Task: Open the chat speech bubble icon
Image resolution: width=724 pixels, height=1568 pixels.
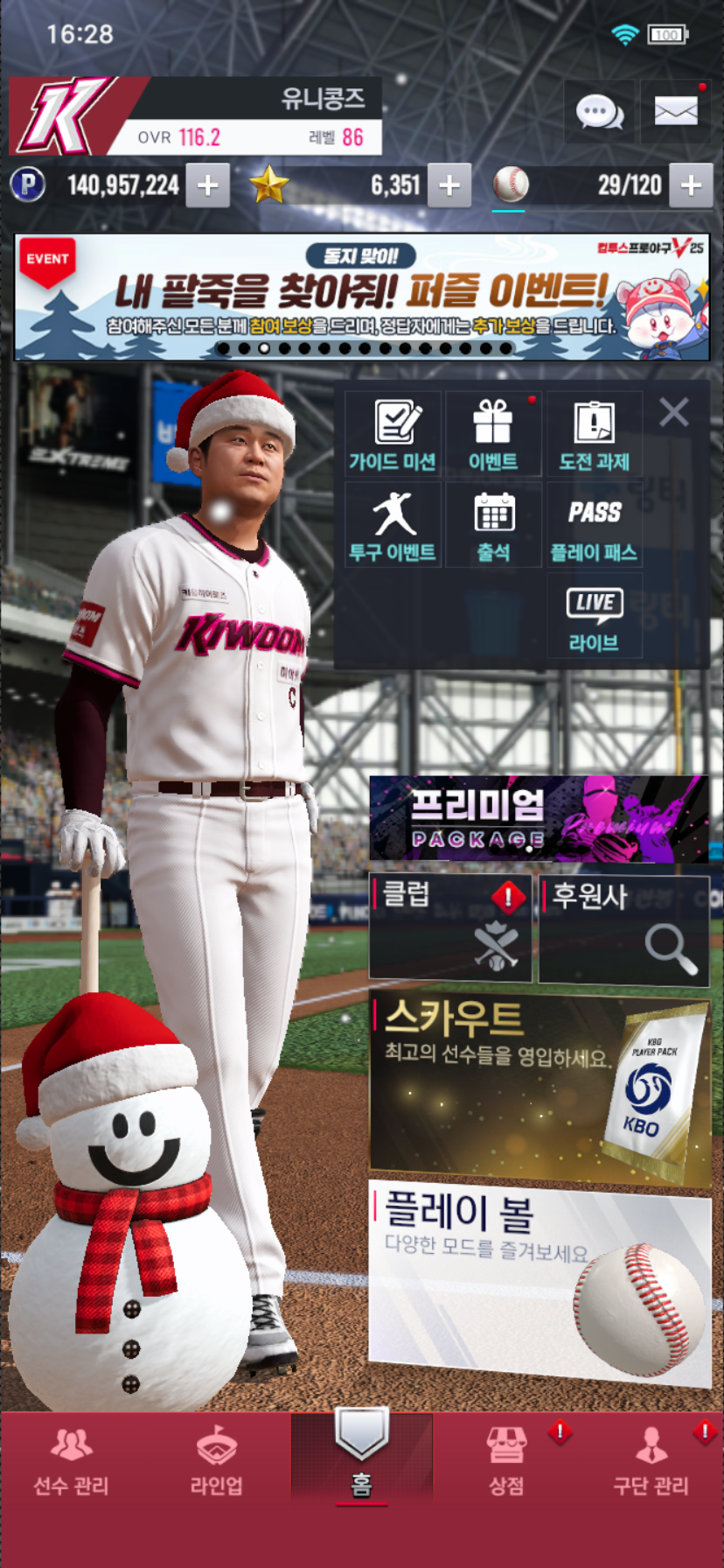Action: 599,112
